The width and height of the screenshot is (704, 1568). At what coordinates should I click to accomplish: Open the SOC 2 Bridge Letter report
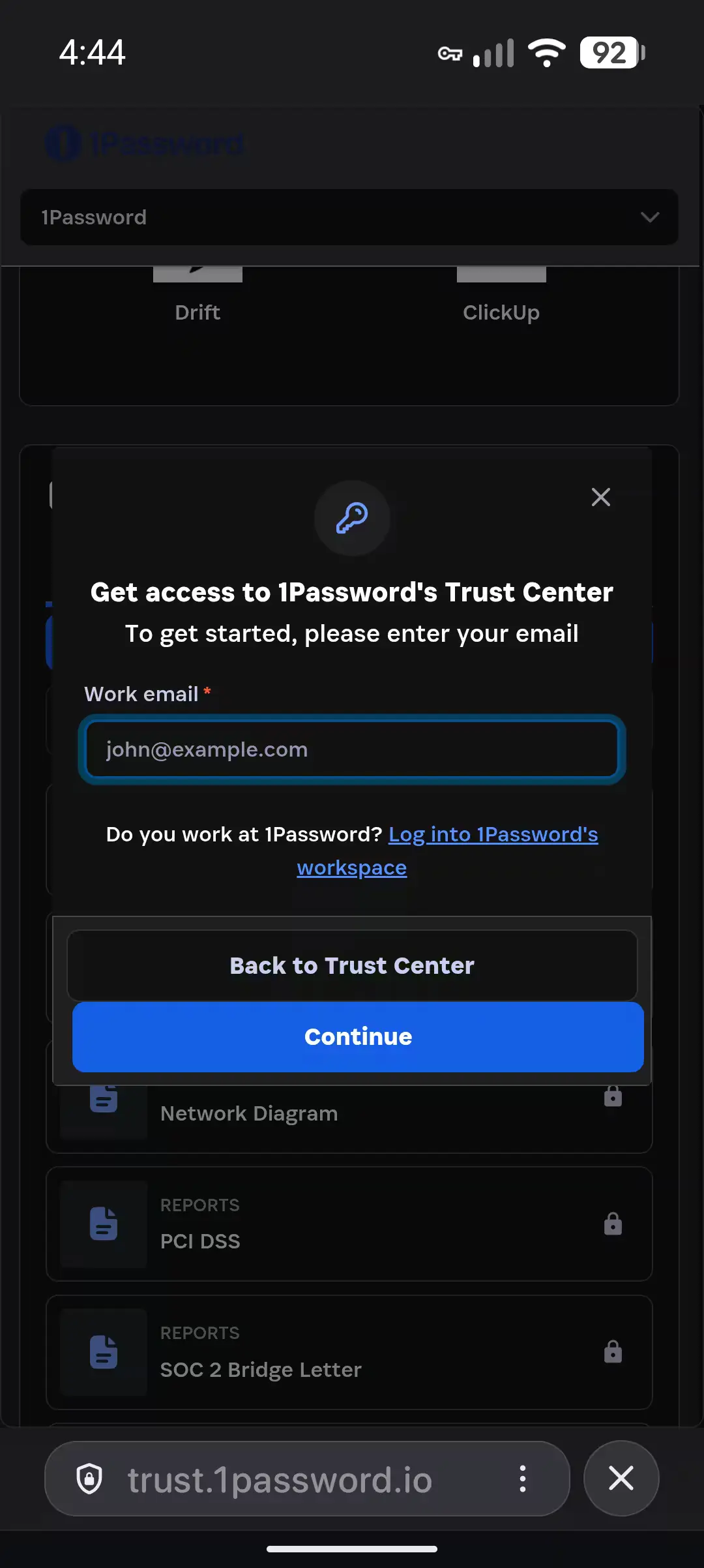[x=349, y=1352]
